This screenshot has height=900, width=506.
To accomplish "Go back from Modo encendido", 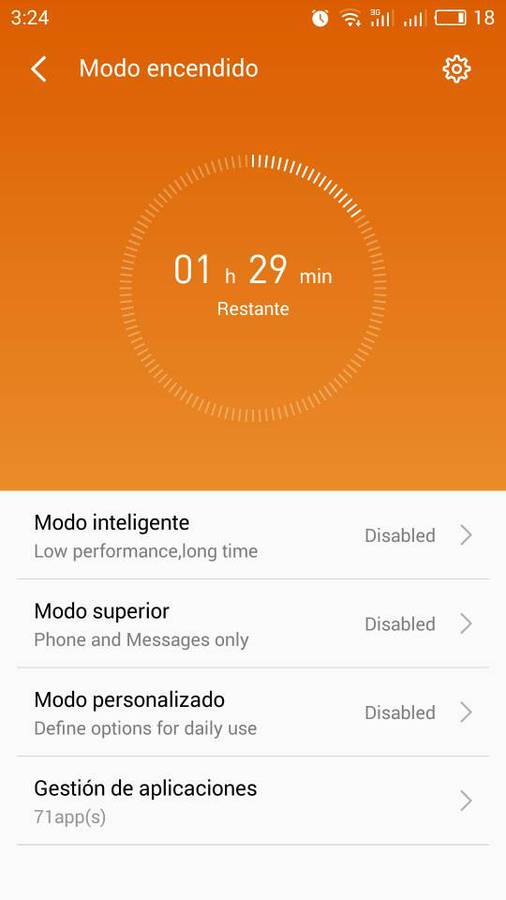I will point(38,69).
